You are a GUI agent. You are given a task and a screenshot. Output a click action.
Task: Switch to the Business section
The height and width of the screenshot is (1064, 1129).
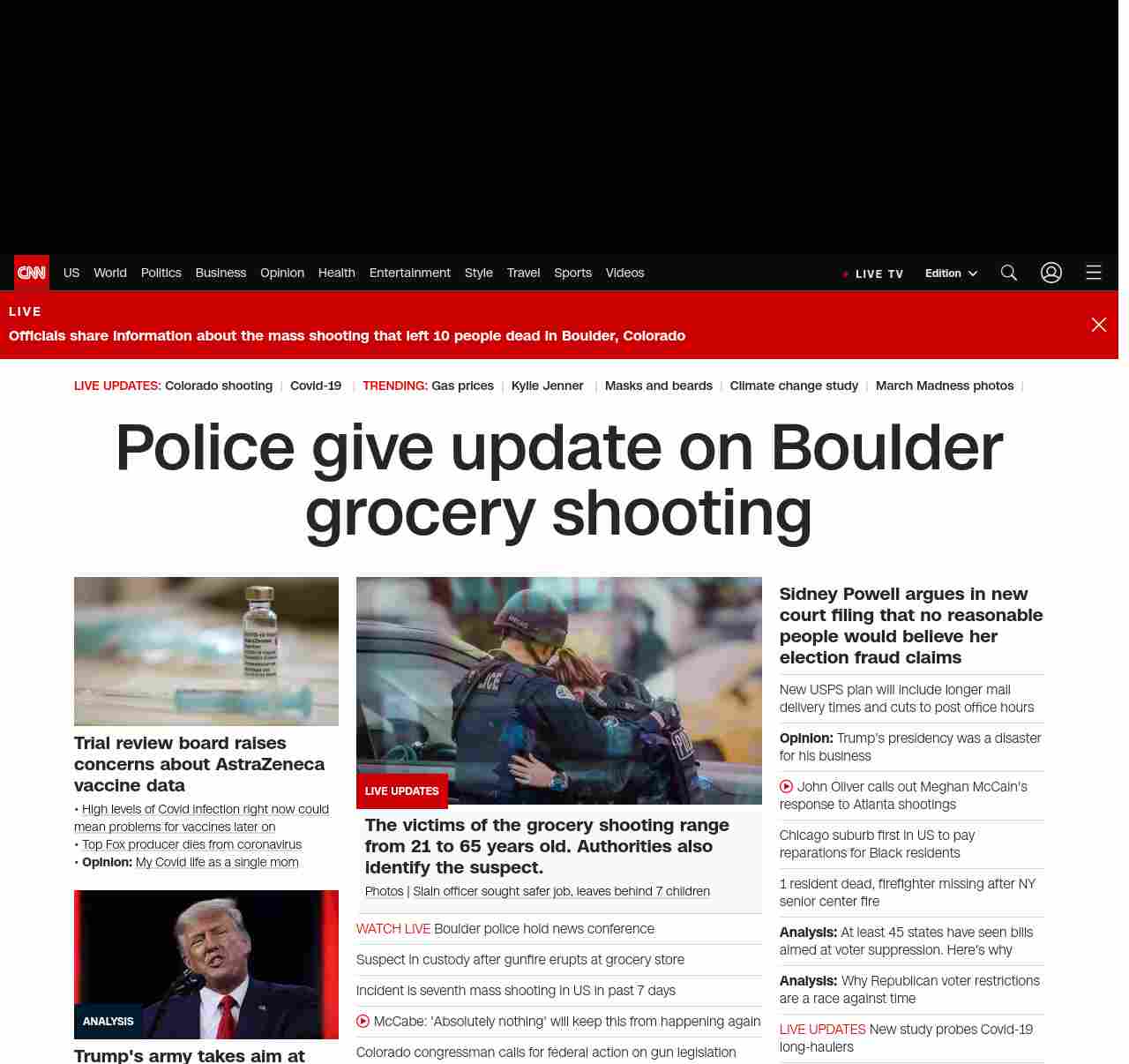pyautogui.click(x=221, y=273)
